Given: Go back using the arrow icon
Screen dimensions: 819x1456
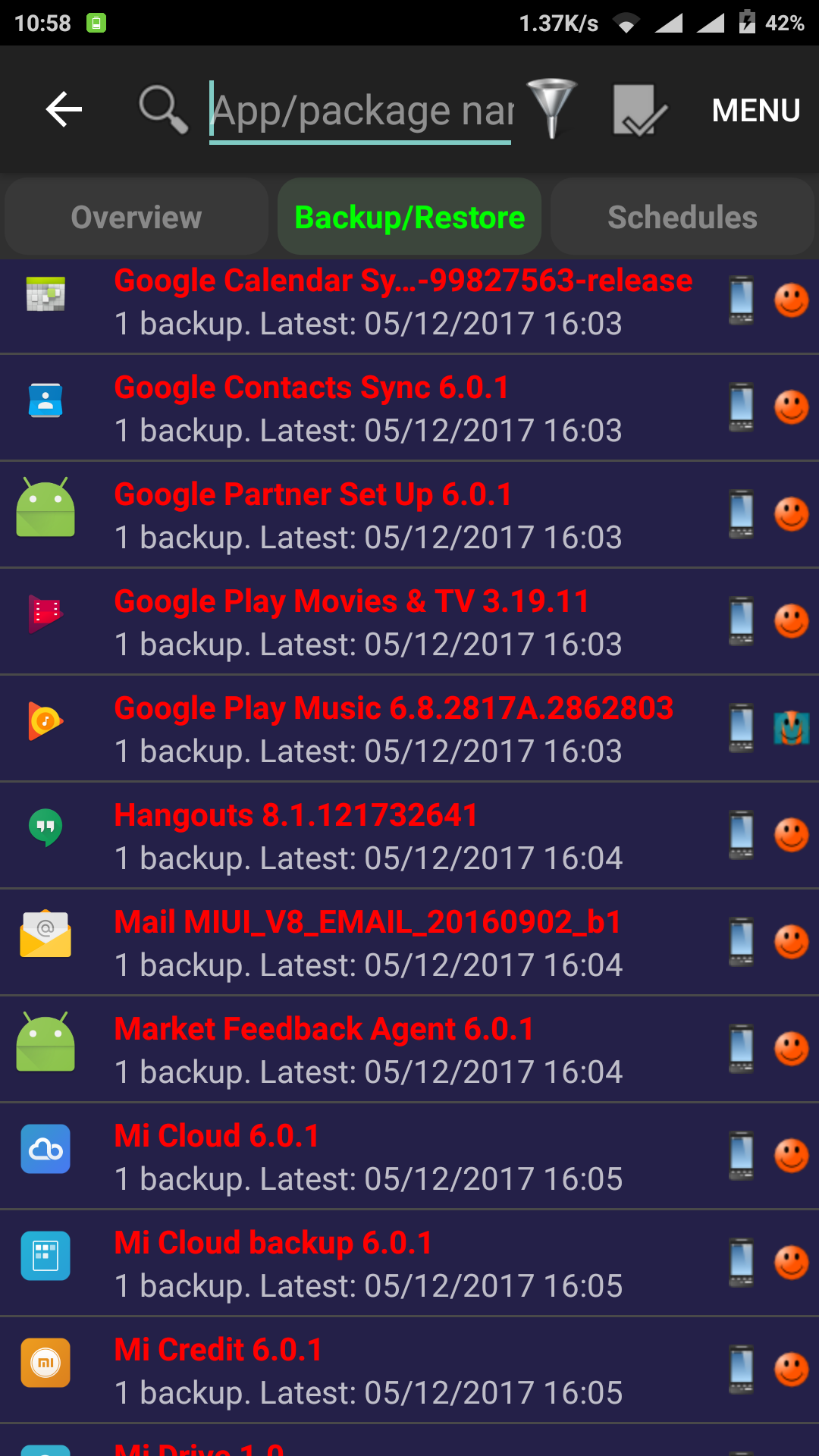Looking at the screenshot, I should click(x=64, y=110).
